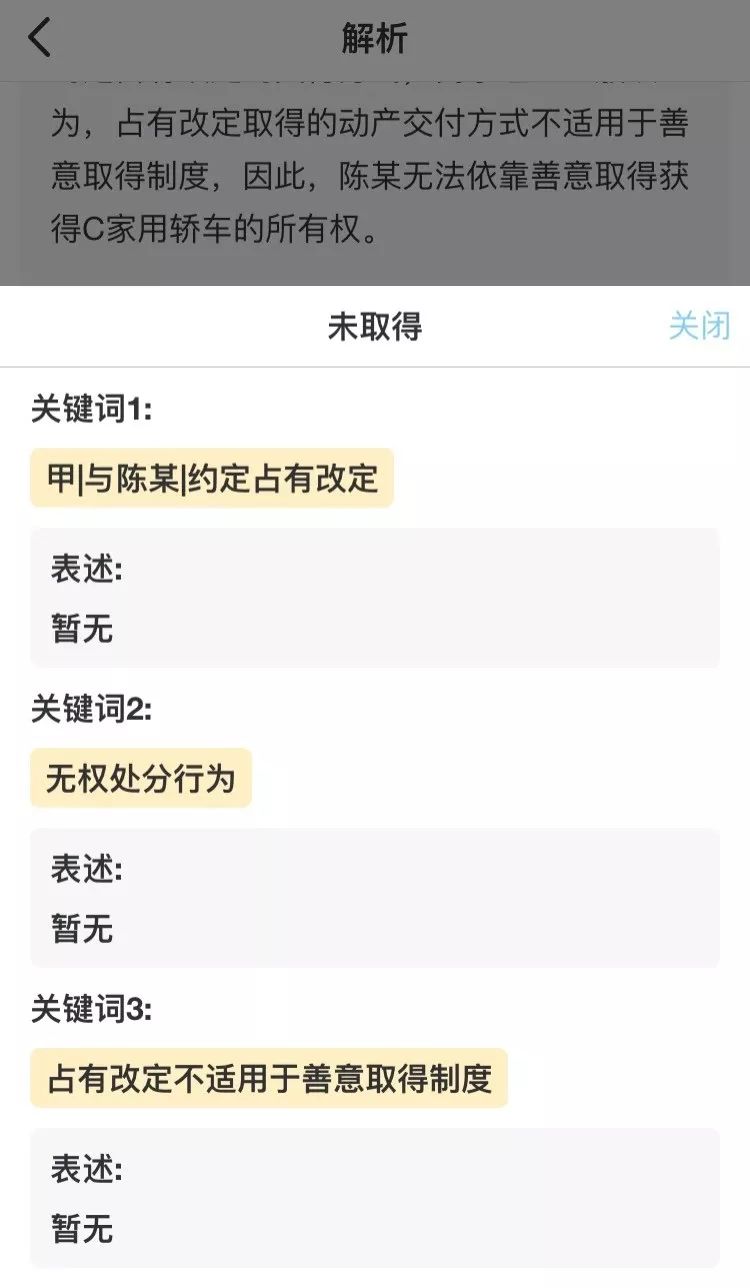Select the 解析 title in the top bar
The image size is (750, 1288).
point(375,37)
